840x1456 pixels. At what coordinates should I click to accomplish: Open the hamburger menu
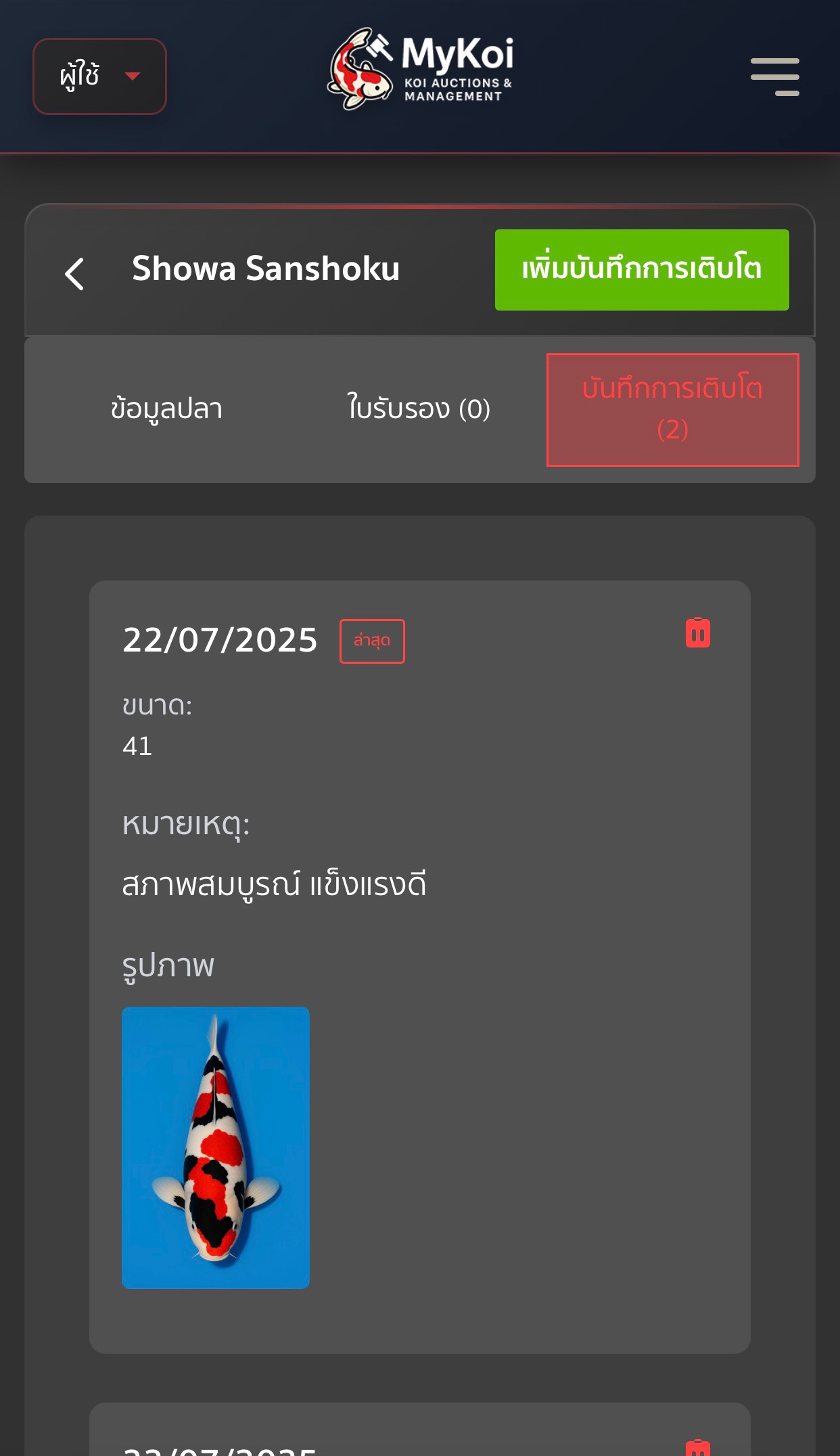pyautogui.click(x=774, y=76)
